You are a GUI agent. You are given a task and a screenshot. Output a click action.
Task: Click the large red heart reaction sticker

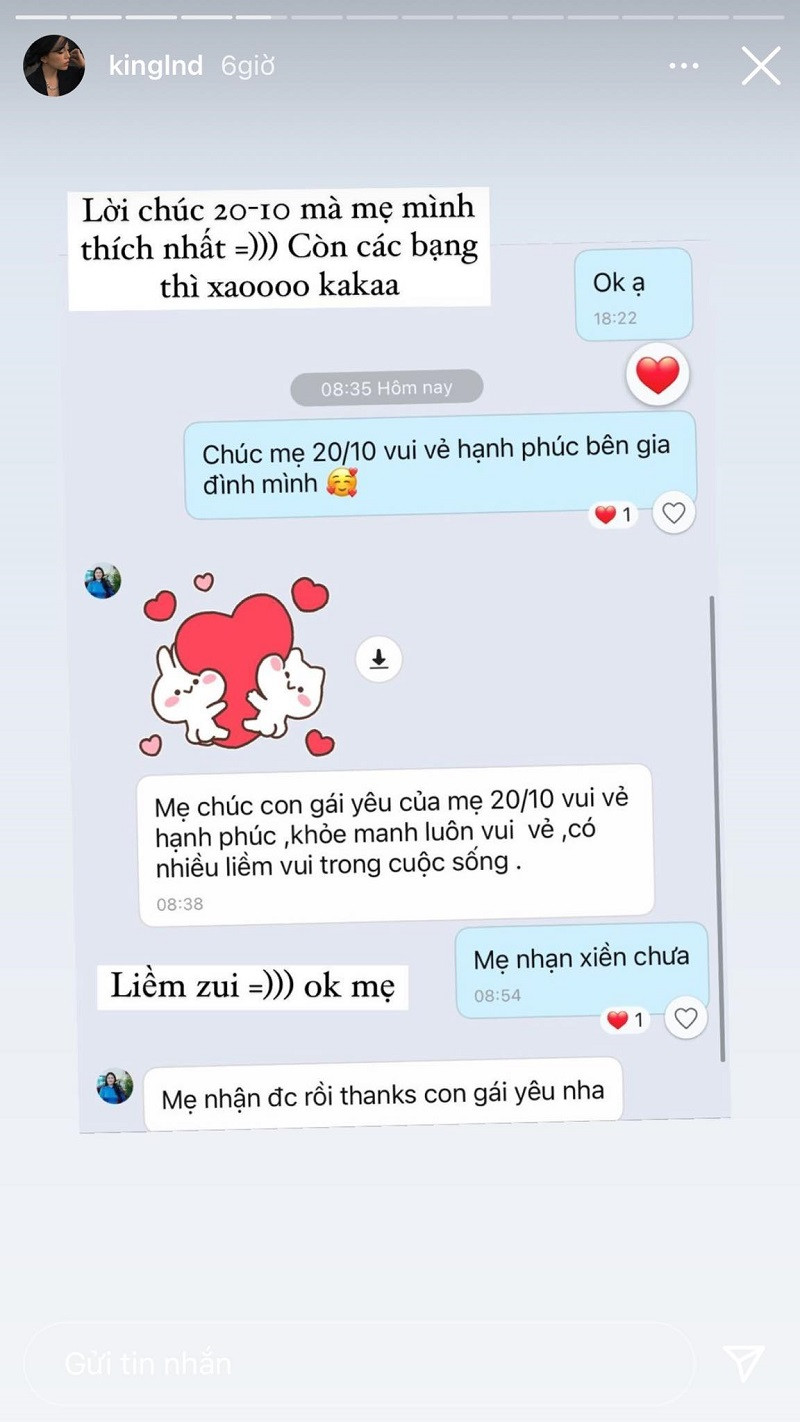pyautogui.click(x=658, y=374)
